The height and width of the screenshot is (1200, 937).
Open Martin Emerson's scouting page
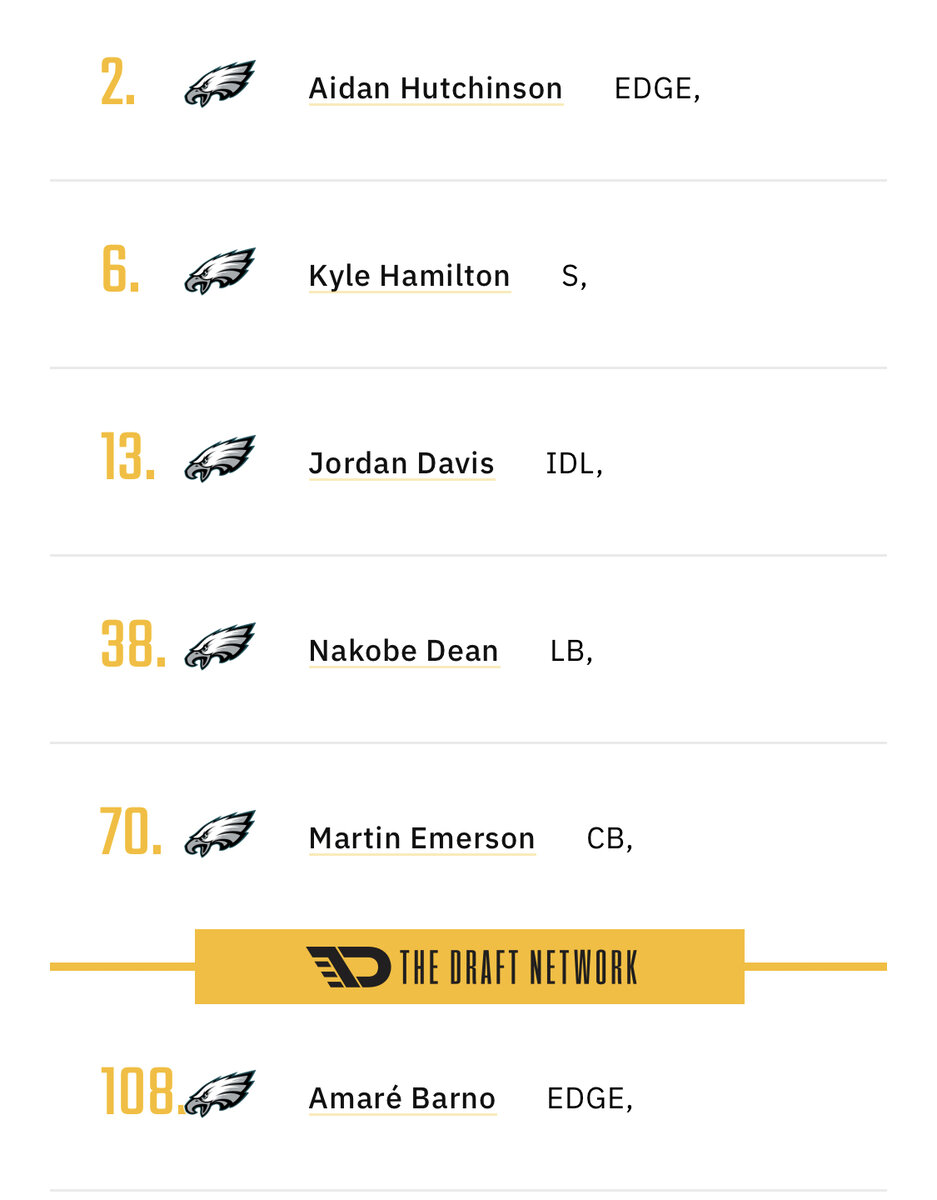421,838
